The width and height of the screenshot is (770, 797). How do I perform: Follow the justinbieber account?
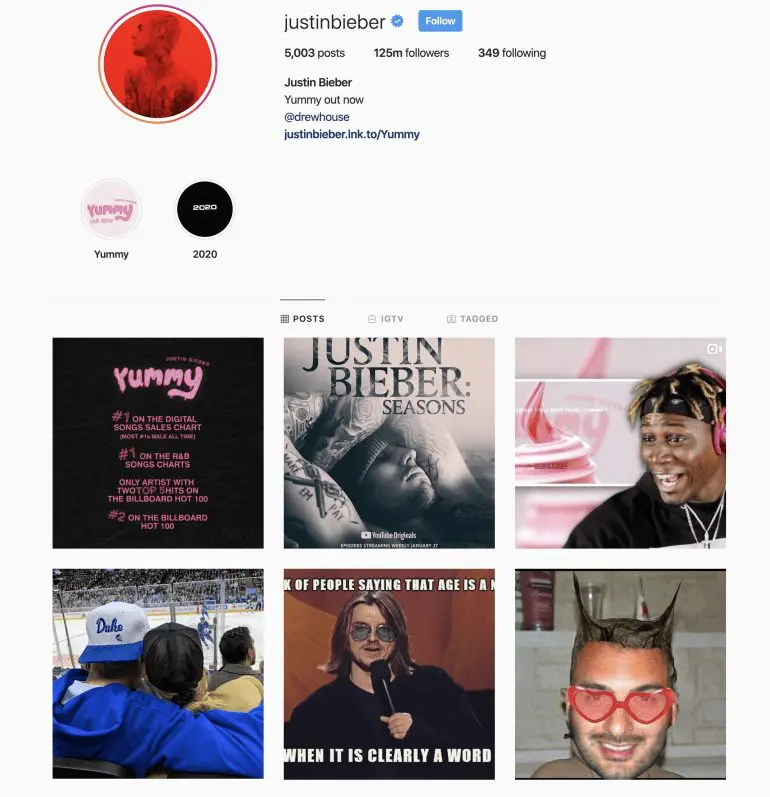point(440,21)
